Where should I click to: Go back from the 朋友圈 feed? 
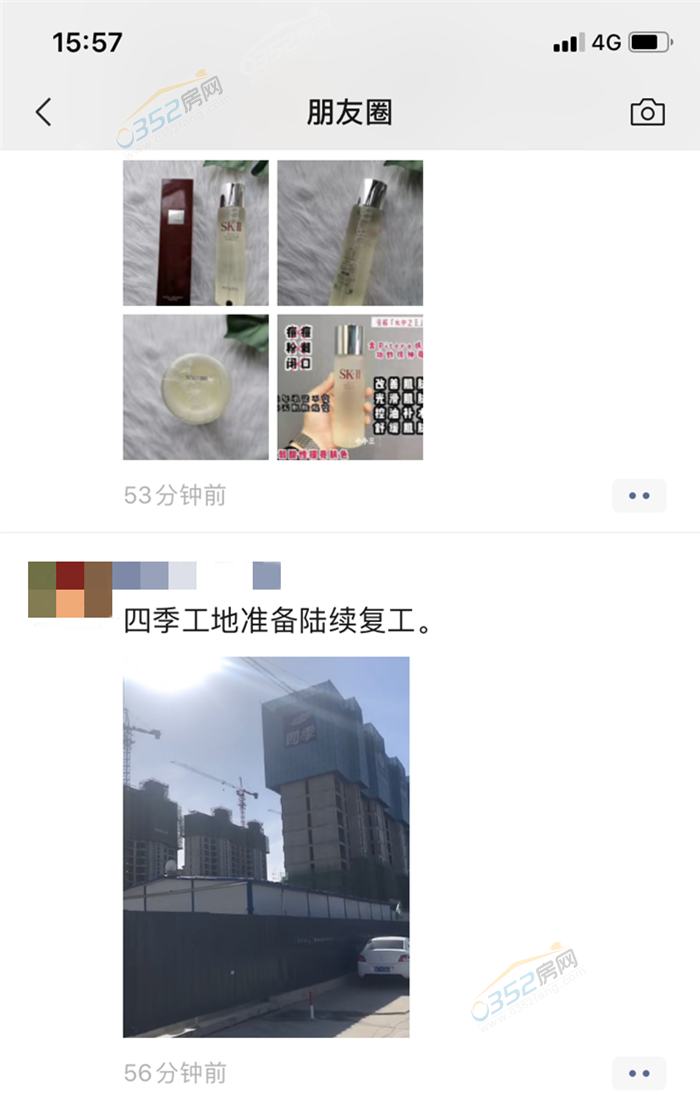pos(43,112)
